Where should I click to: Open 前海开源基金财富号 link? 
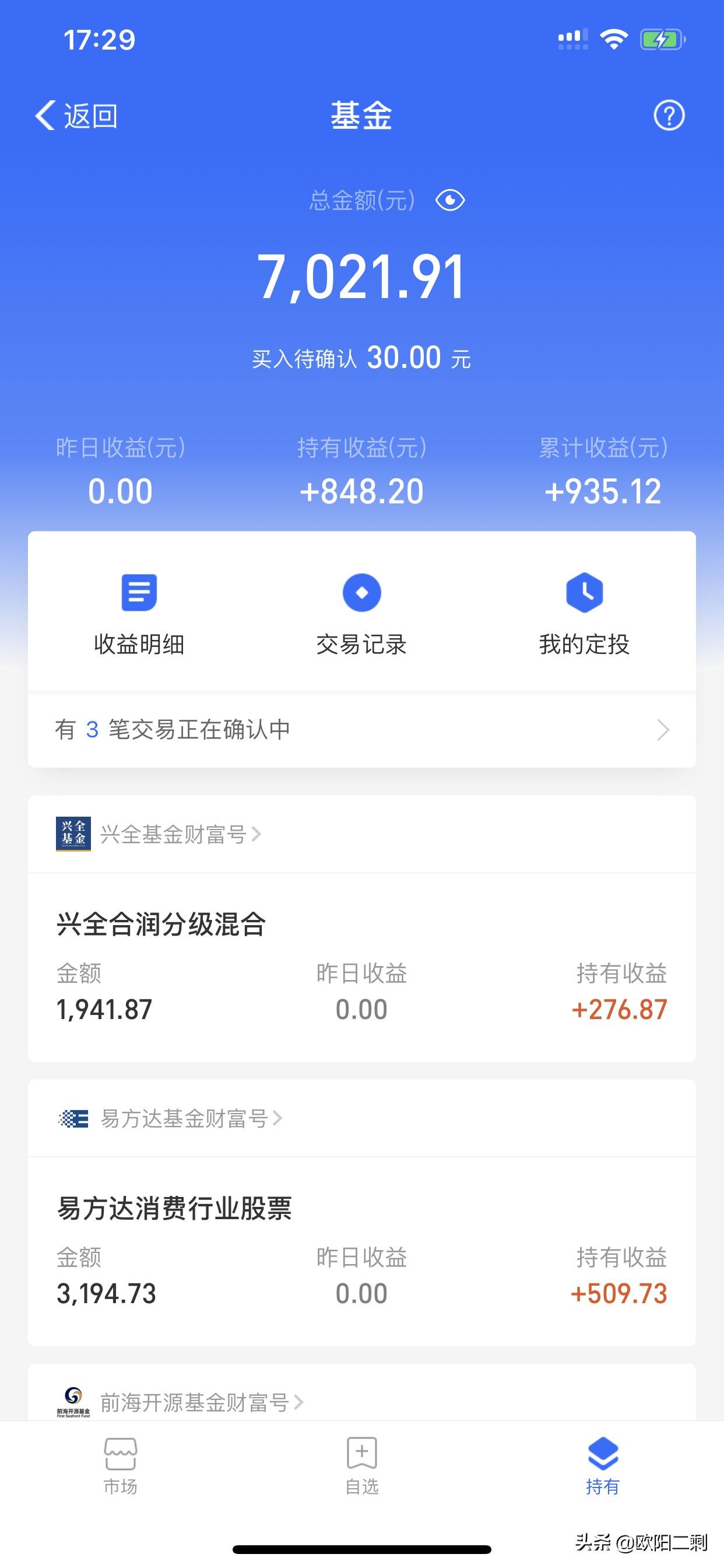pos(180,1402)
